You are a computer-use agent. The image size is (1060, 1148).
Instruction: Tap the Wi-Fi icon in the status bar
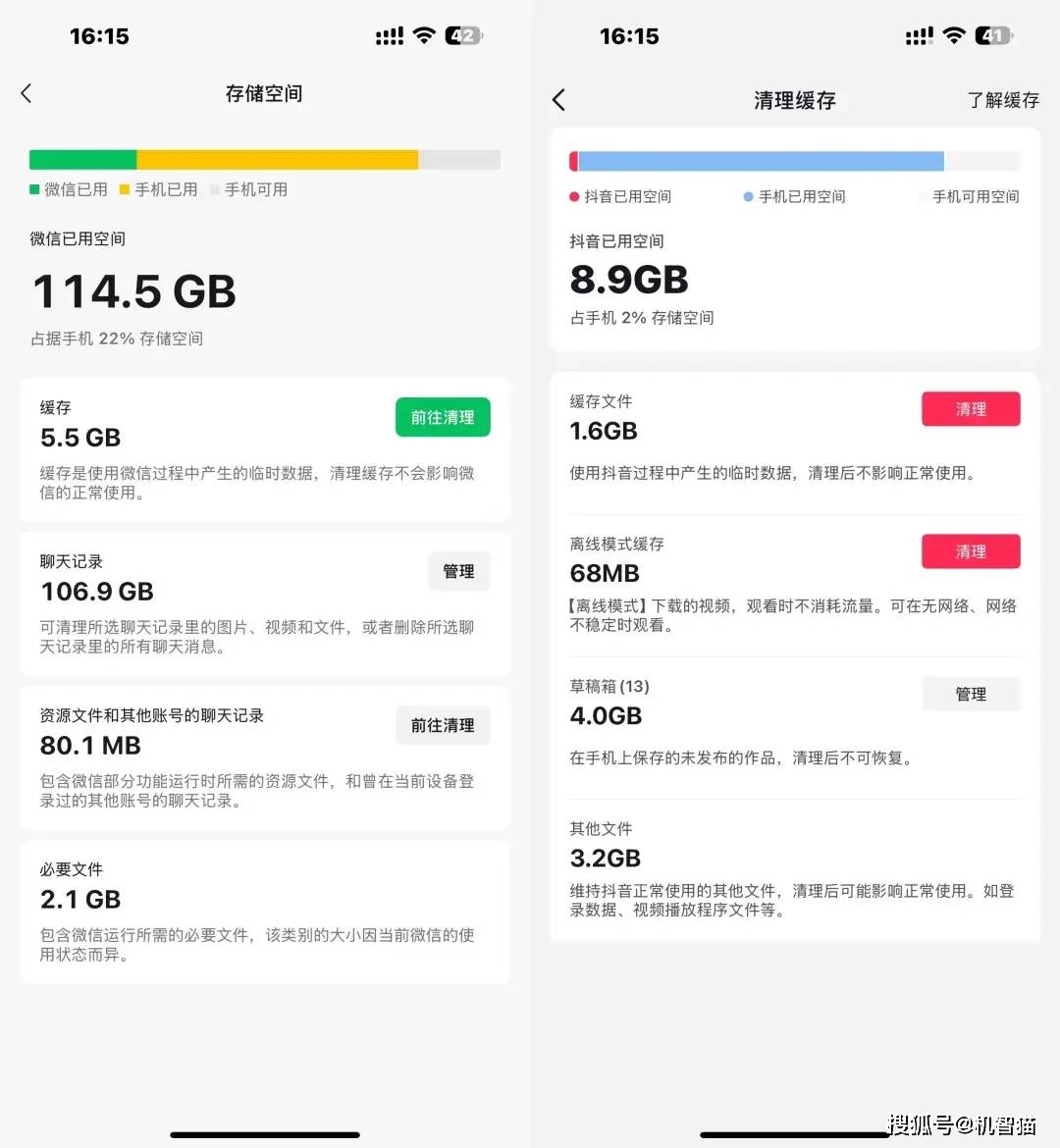coord(426,35)
